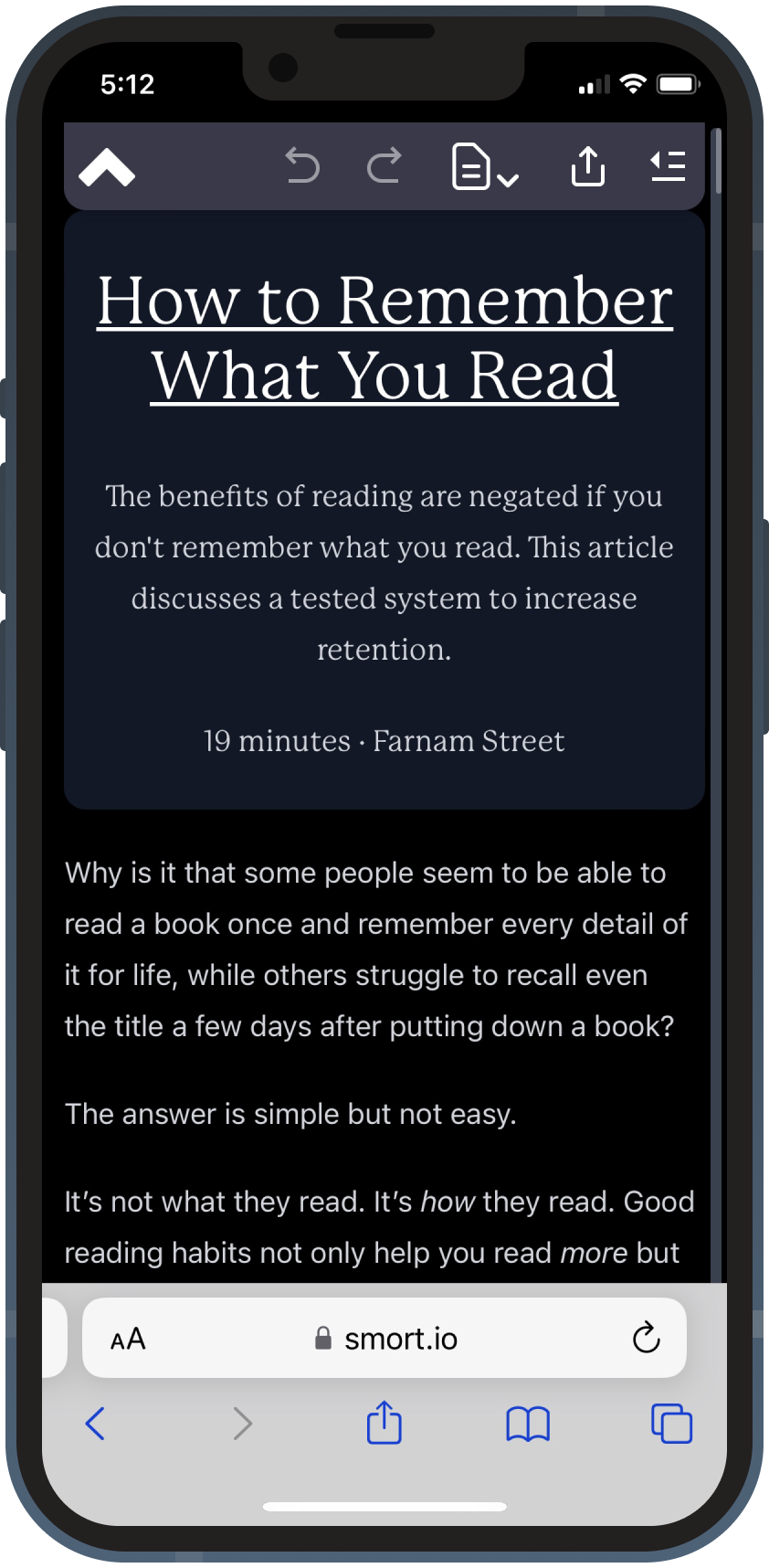Open Safari reader text size options
769x1568 pixels.
[128, 1339]
